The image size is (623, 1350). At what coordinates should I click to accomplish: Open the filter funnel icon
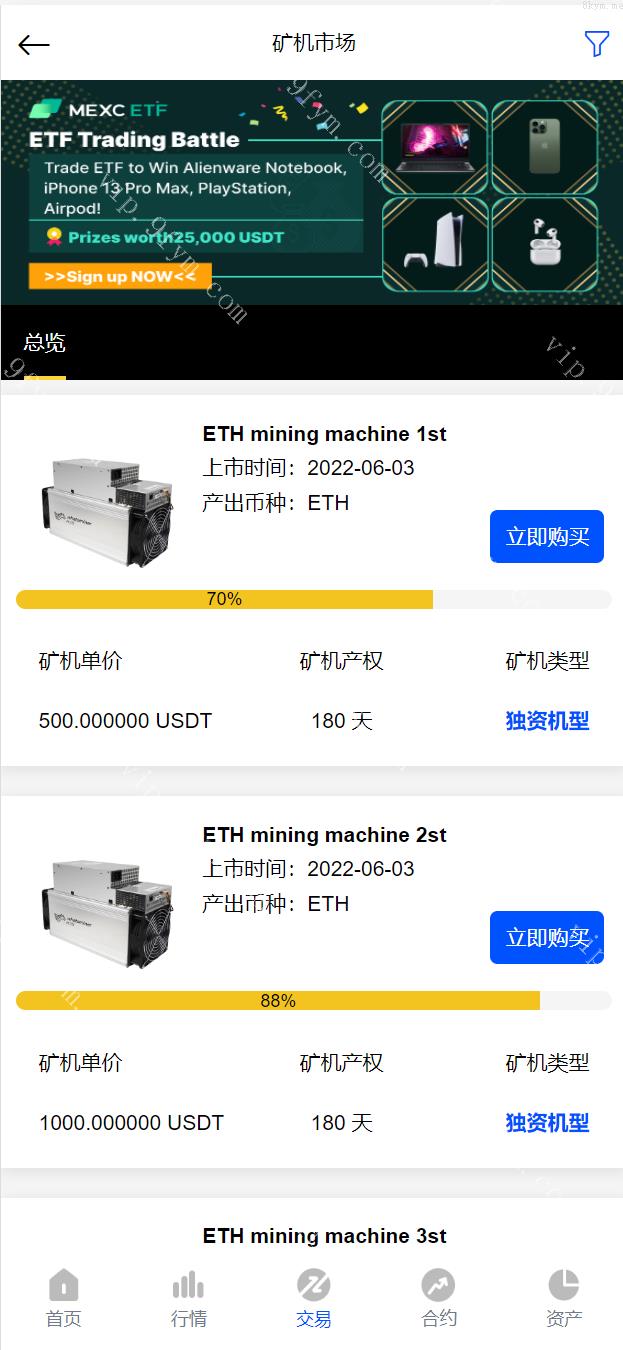tap(596, 44)
